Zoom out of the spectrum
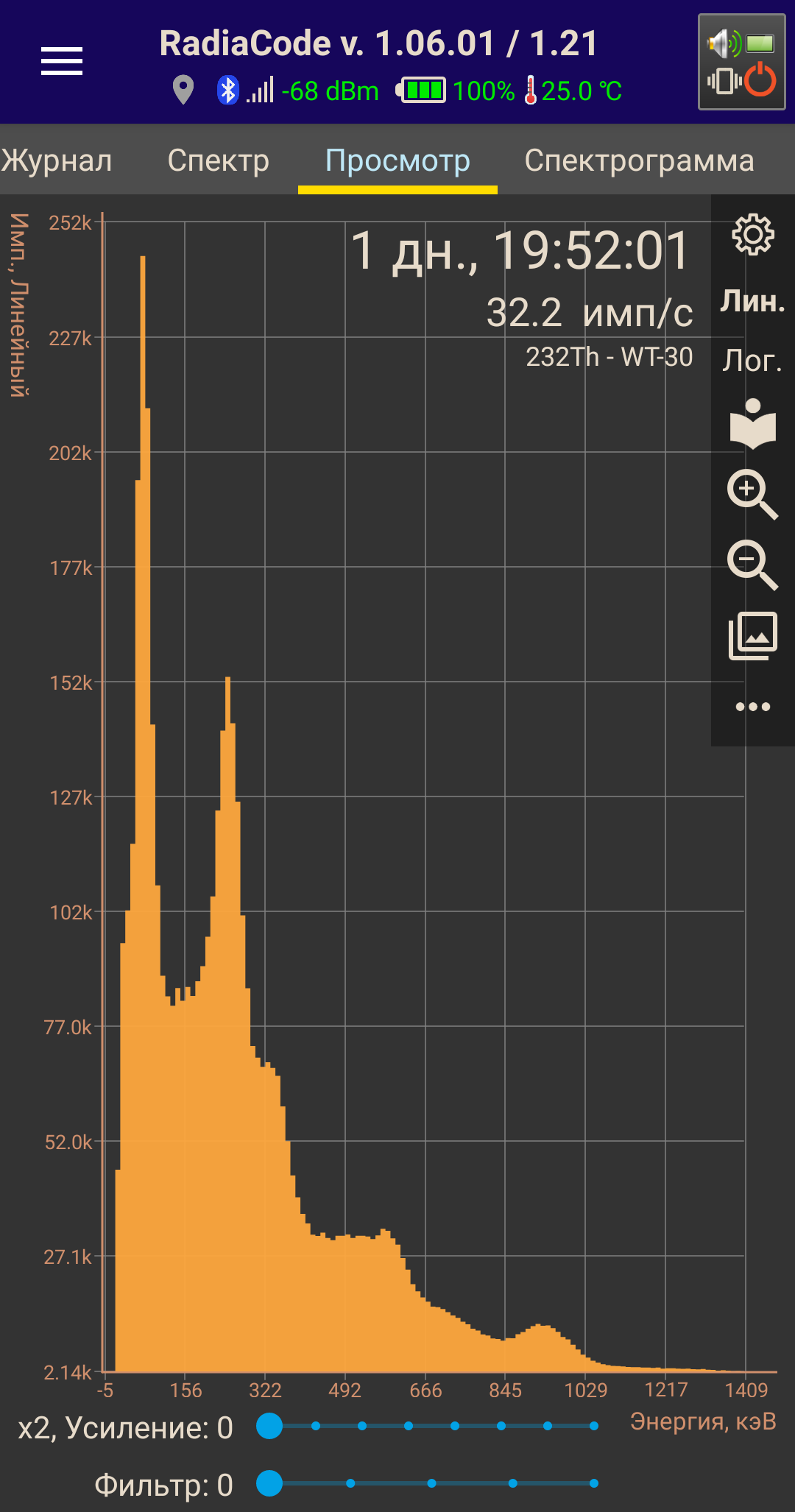 point(752,565)
